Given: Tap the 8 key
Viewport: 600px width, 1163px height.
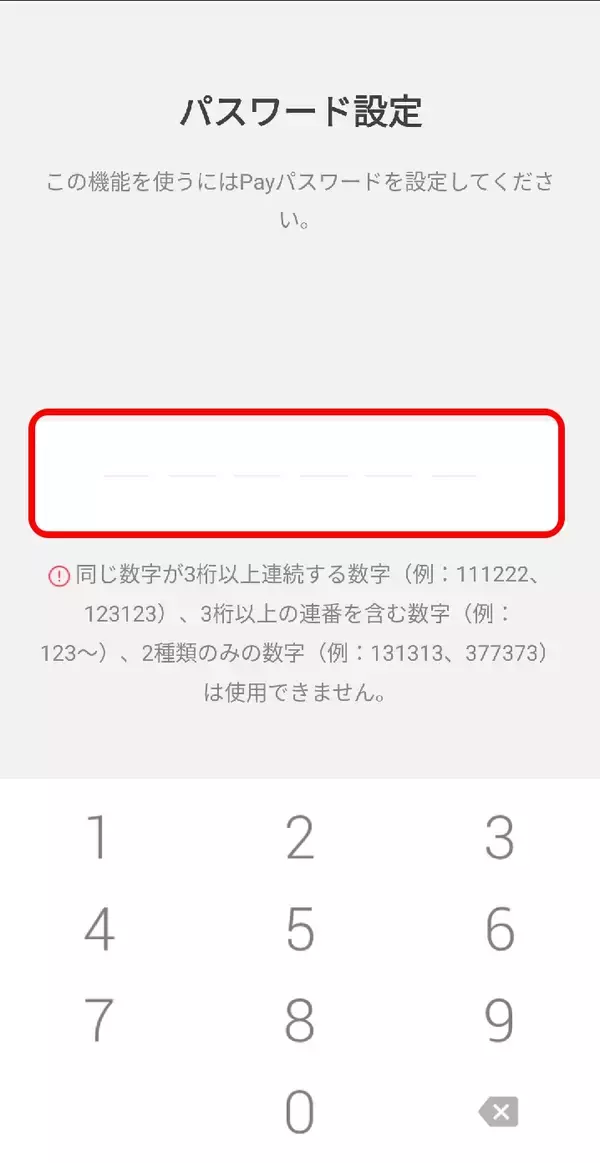Looking at the screenshot, I should click(299, 1020).
